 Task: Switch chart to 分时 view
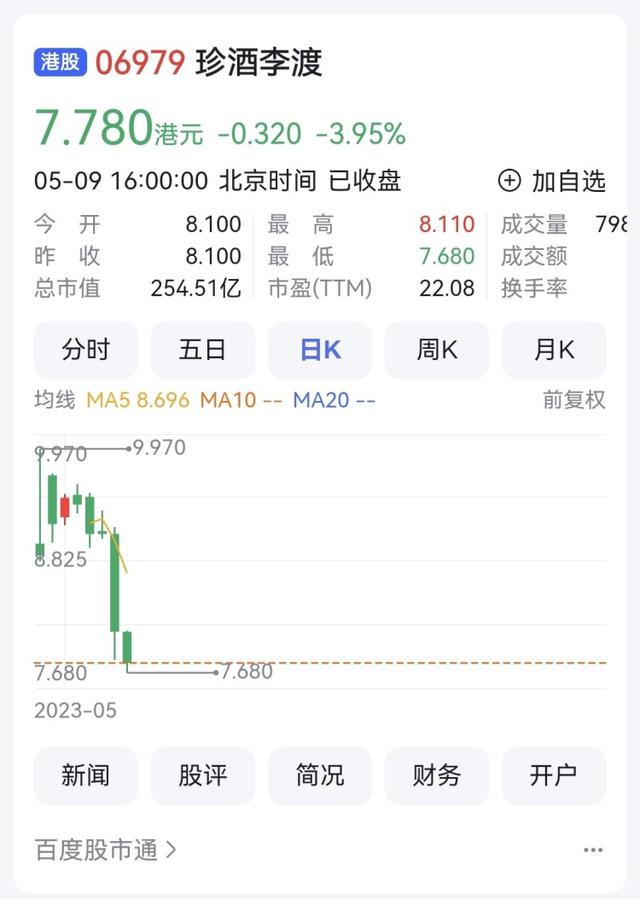[x=86, y=350]
